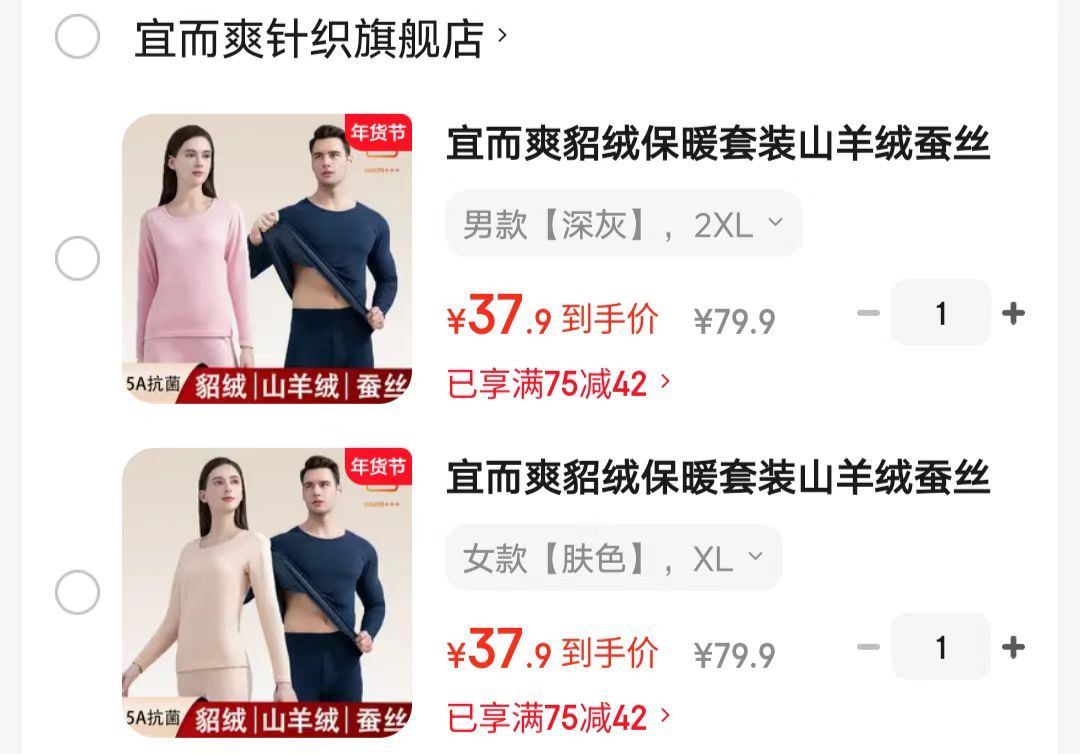1080x754 pixels.
Task: Open product image of 男款【深灰】 thermal set
Action: pos(267,259)
